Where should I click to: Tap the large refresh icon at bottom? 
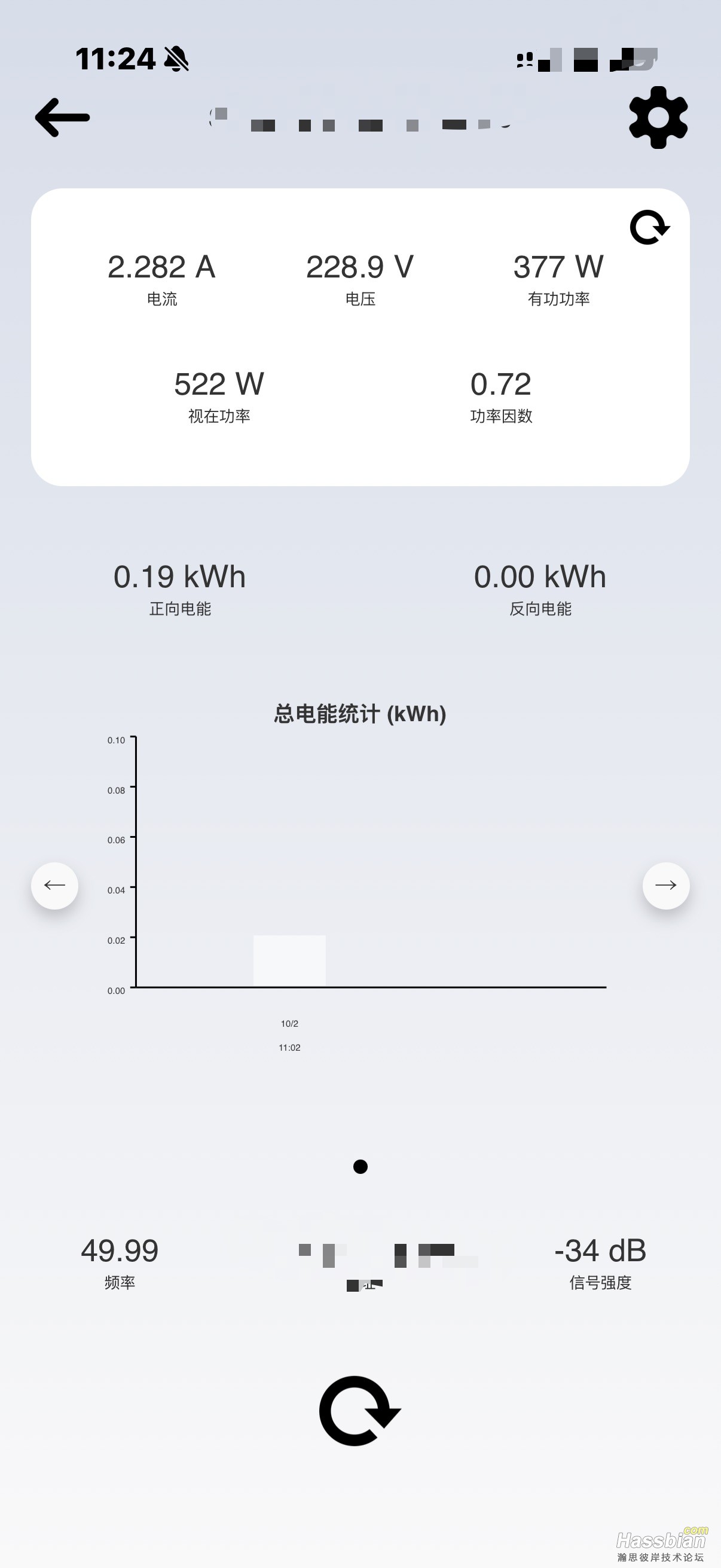tap(359, 1411)
